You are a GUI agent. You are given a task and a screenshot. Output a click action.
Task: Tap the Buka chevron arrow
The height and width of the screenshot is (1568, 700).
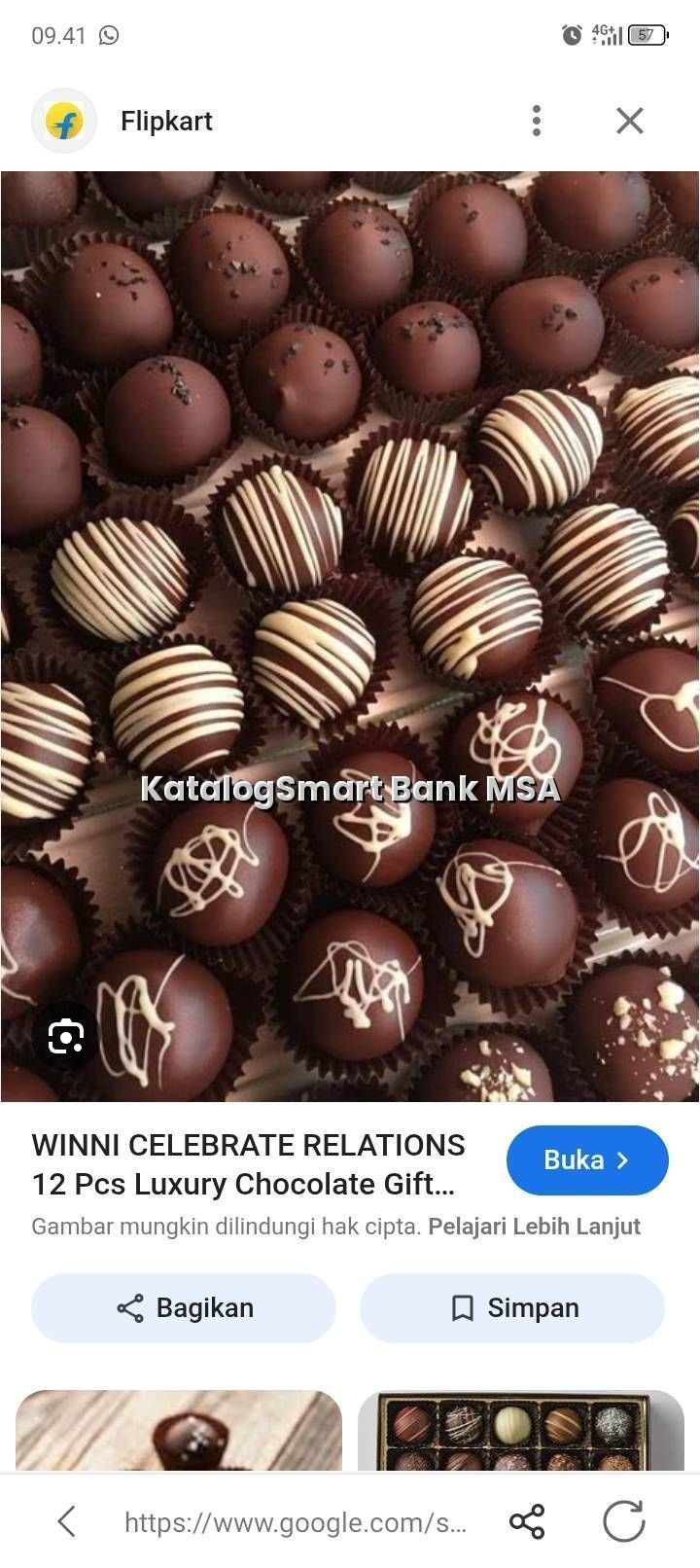(x=623, y=1159)
